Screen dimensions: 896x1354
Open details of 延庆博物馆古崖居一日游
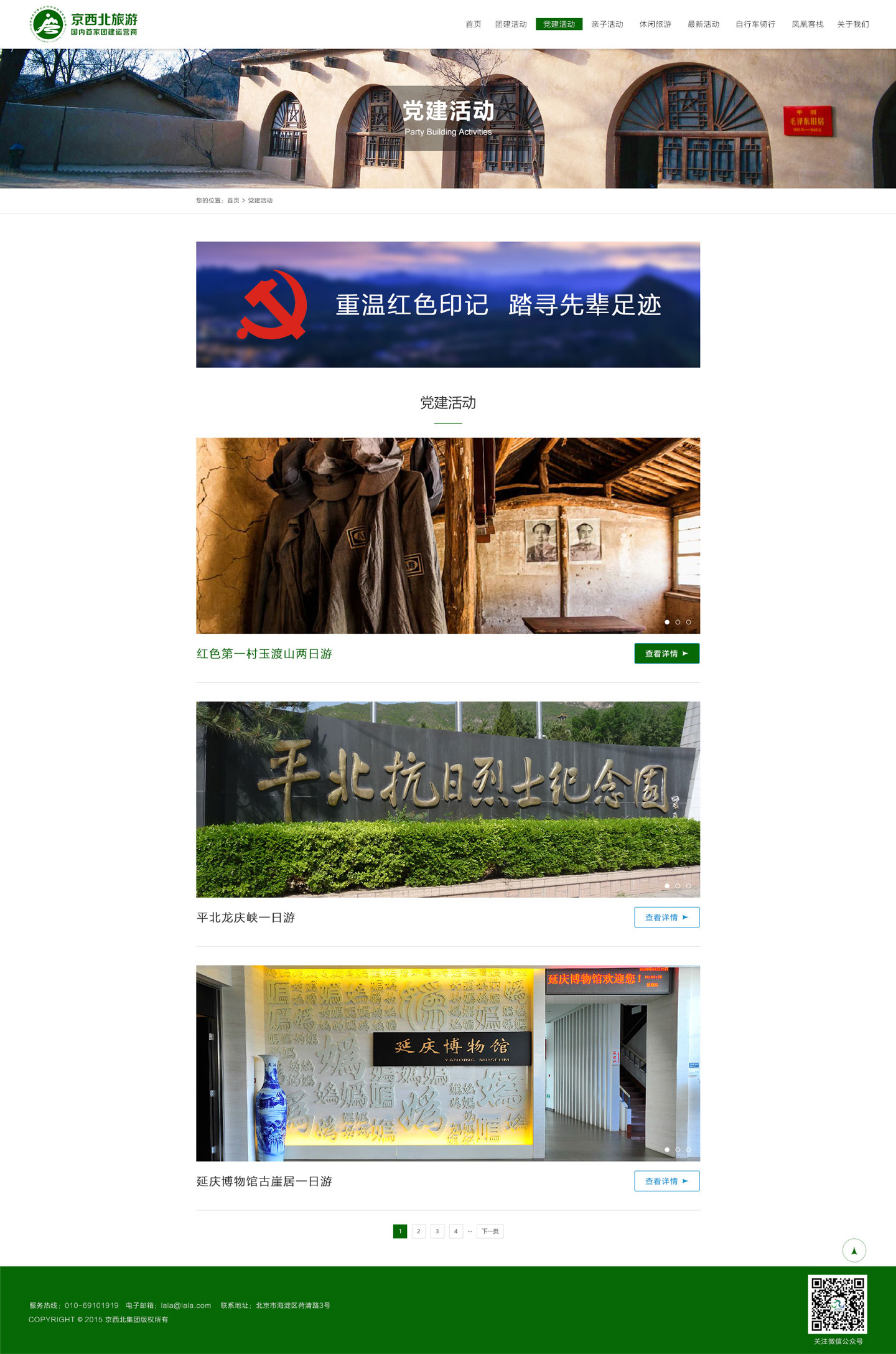(x=666, y=1181)
